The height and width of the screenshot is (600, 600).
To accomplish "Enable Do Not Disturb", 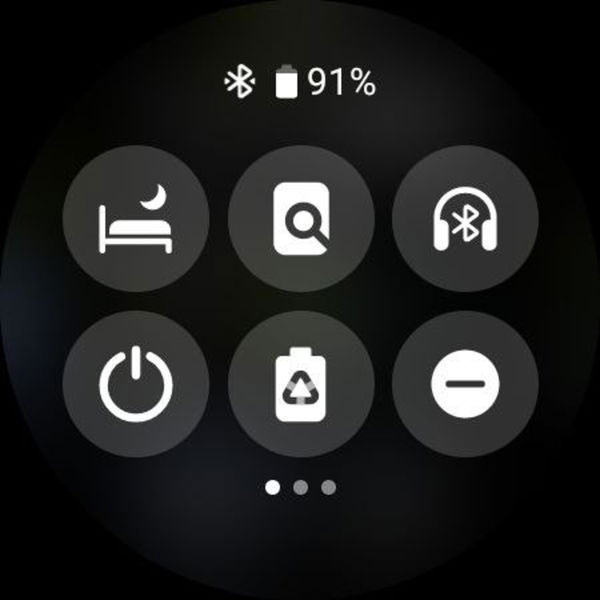I will [465, 386].
